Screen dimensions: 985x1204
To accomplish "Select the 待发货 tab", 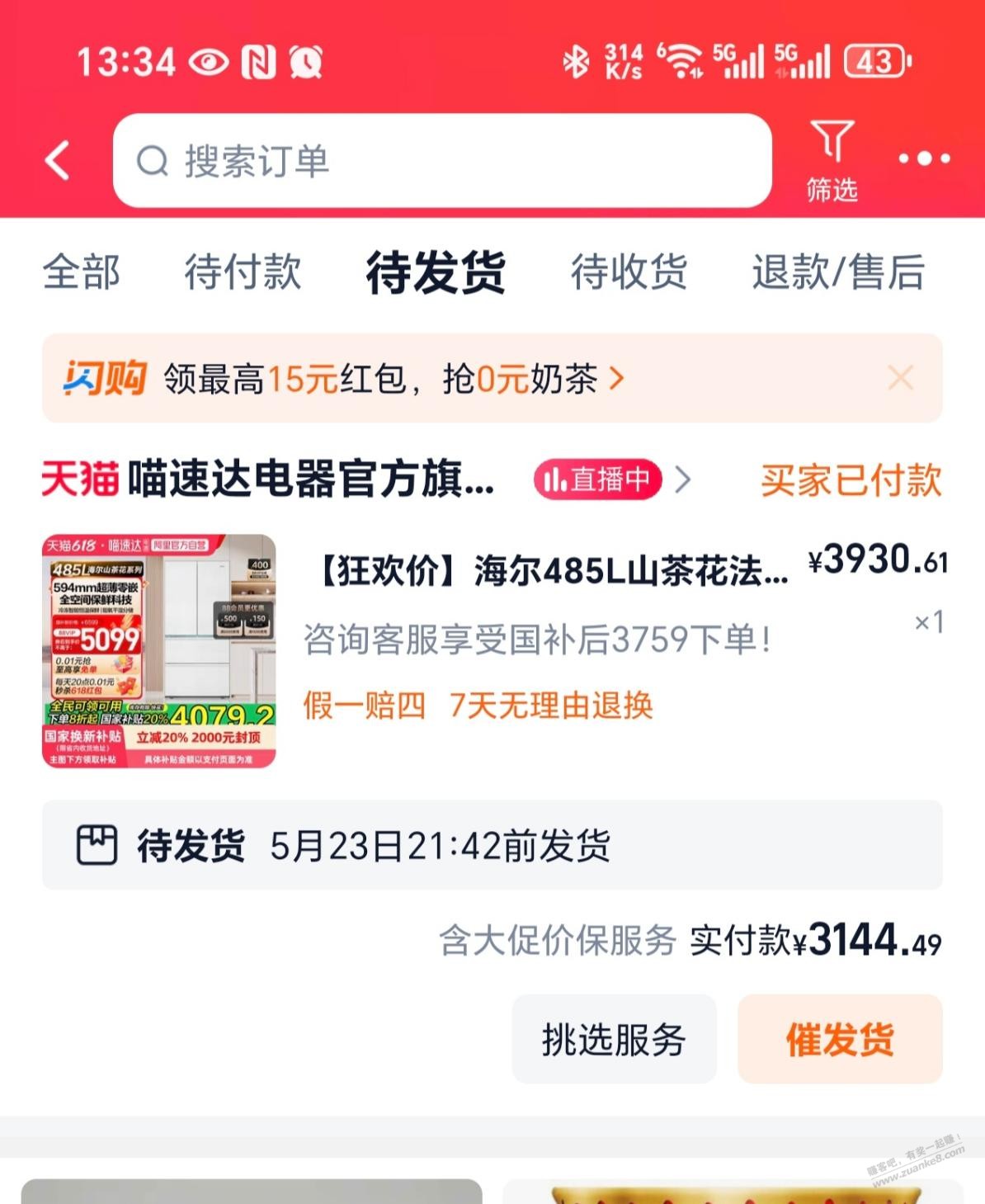I will tap(436, 272).
